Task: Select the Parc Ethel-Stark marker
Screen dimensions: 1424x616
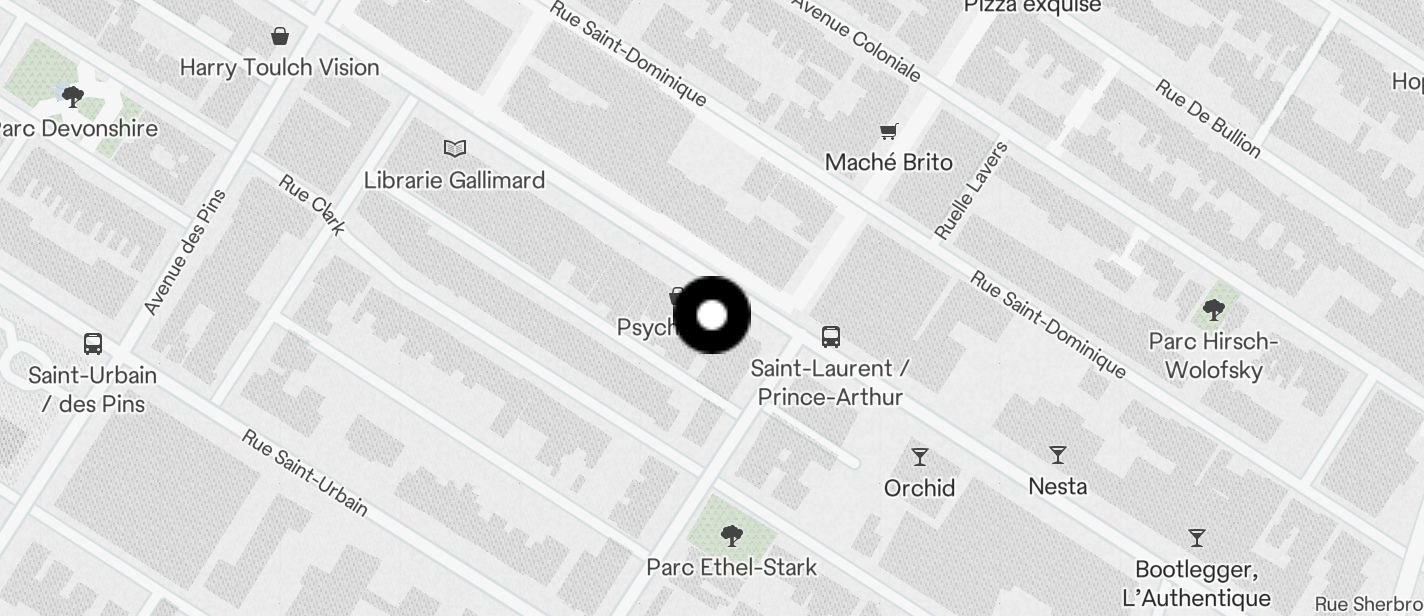Action: point(731,536)
